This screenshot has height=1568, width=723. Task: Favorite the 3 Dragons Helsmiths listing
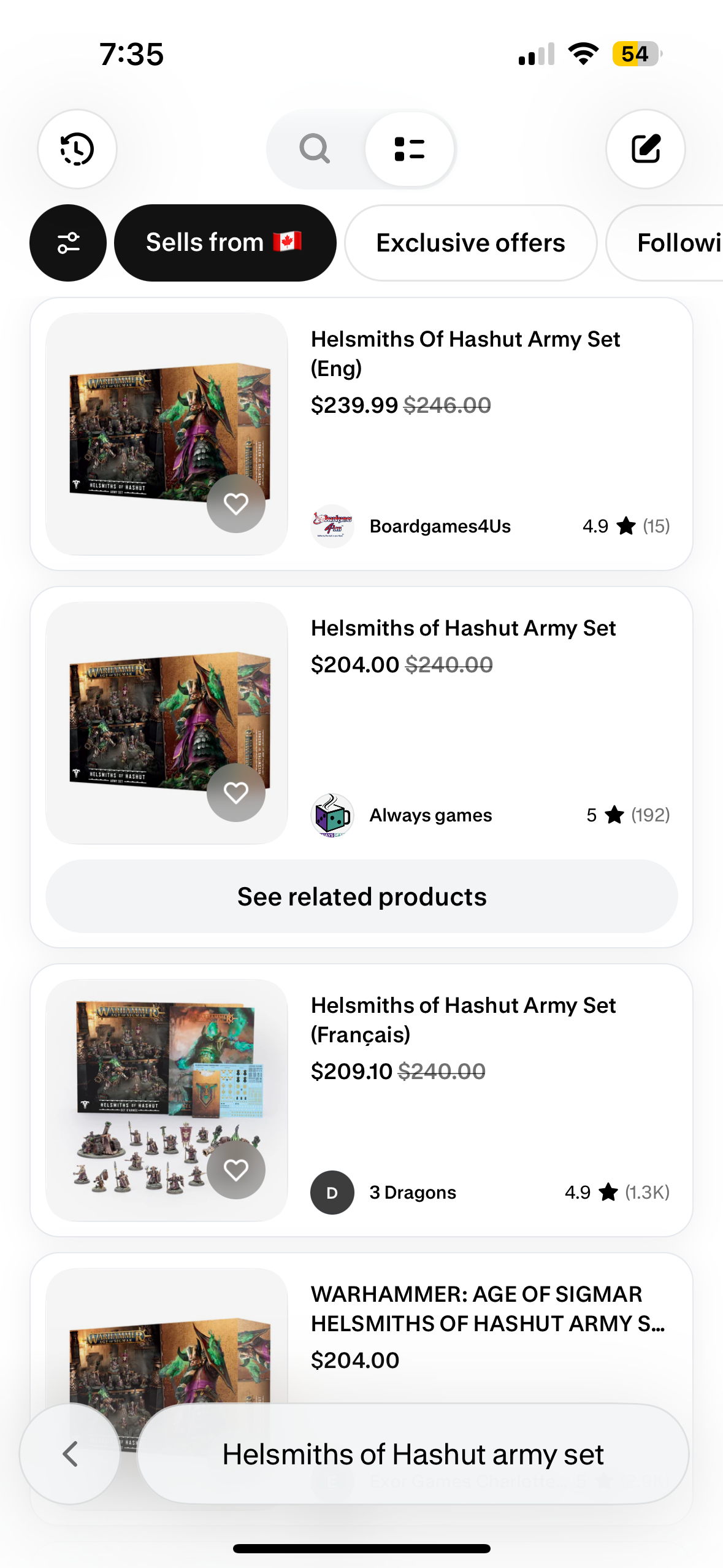click(236, 1169)
